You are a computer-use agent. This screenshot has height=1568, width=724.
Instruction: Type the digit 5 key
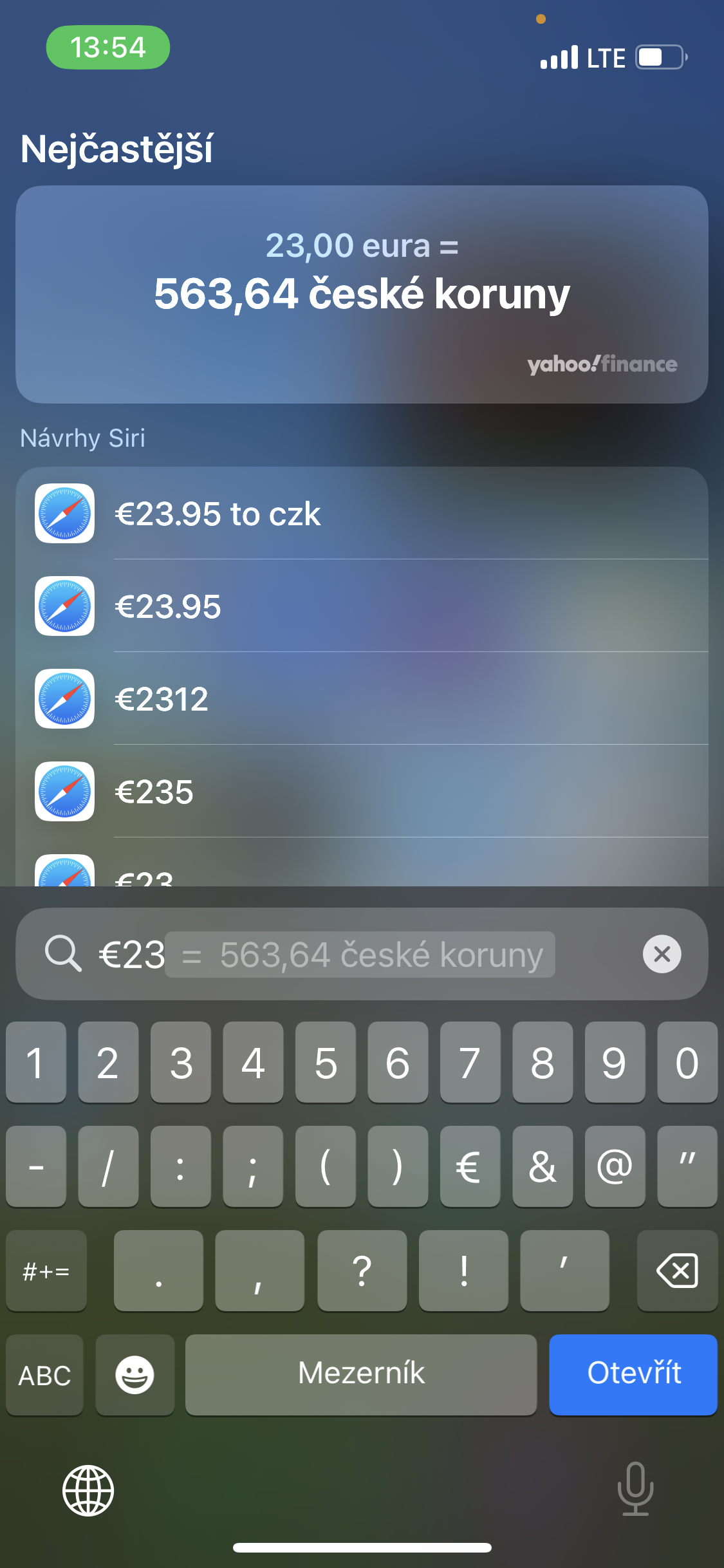(326, 1062)
